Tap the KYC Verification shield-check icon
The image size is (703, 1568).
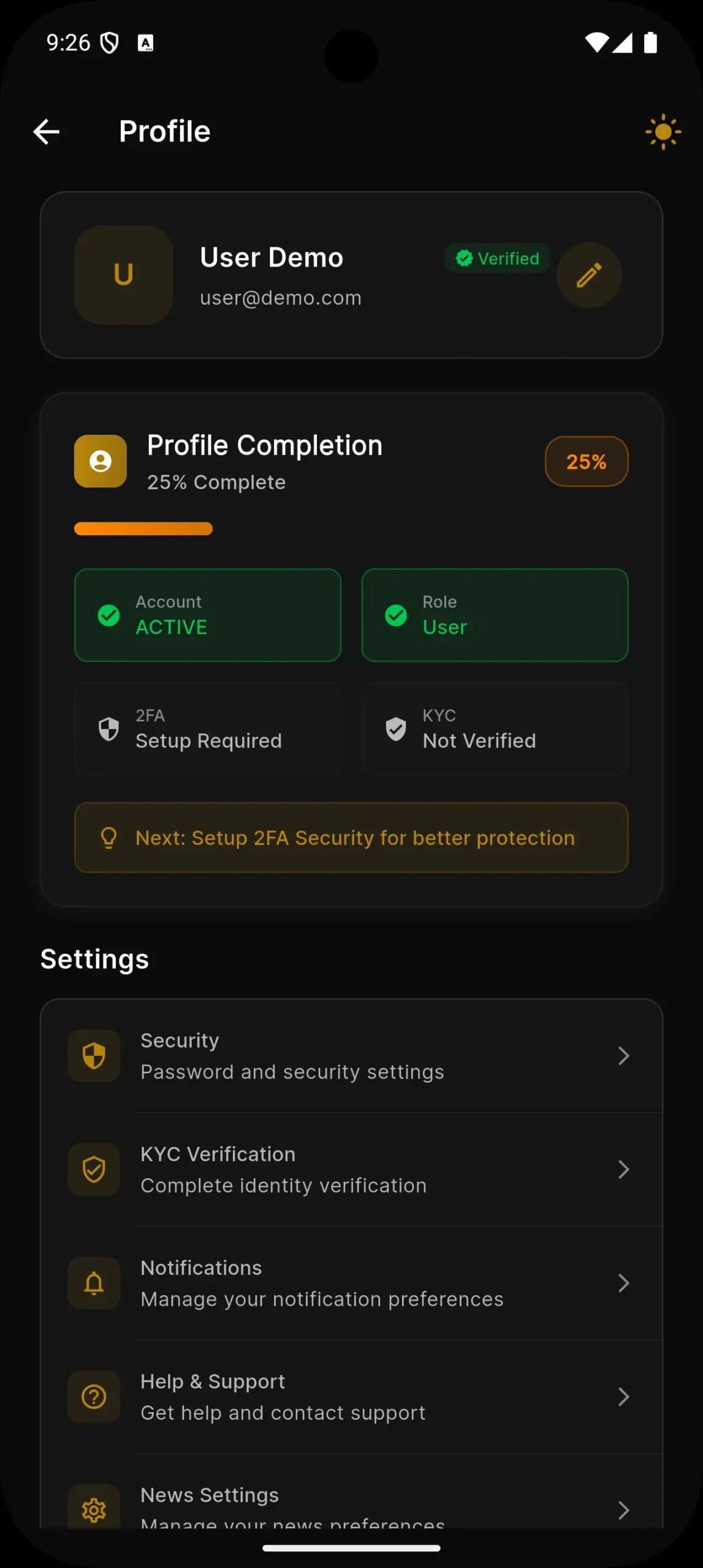coord(94,1169)
